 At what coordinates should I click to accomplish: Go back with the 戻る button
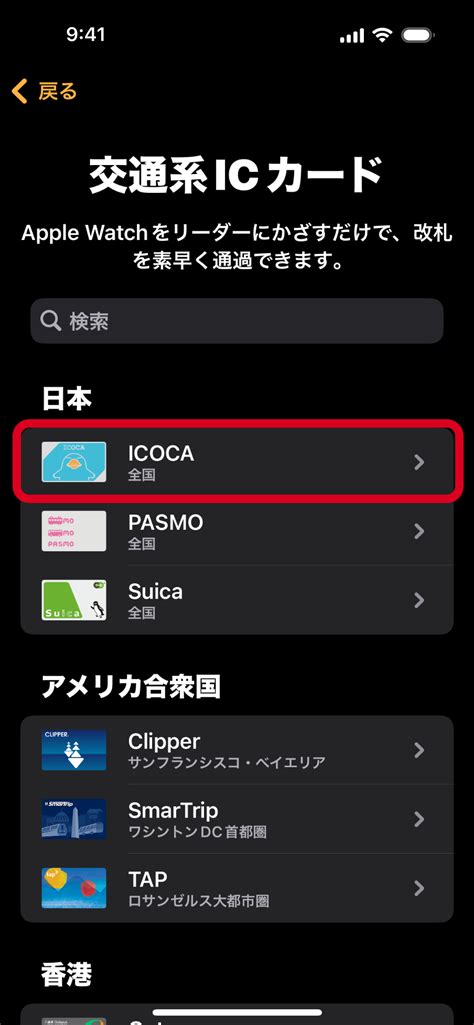pos(44,92)
